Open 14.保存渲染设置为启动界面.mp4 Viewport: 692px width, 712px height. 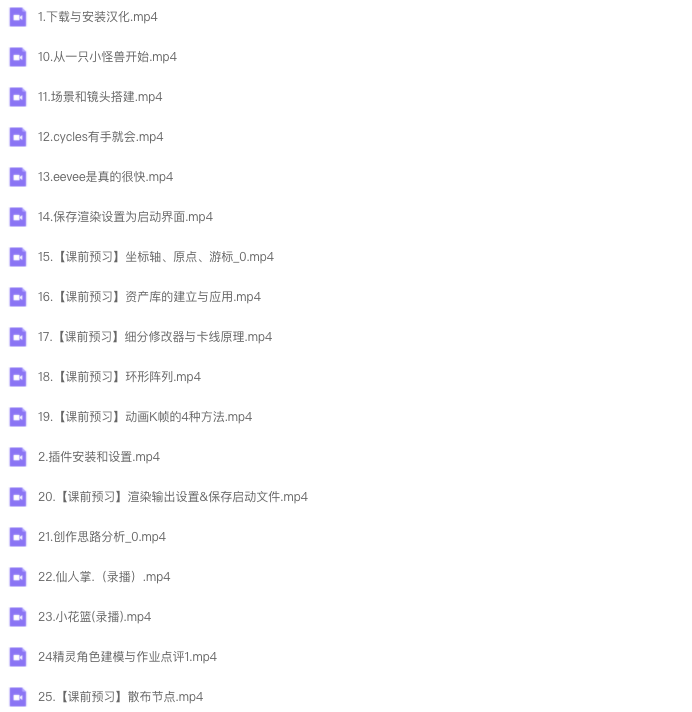point(125,217)
